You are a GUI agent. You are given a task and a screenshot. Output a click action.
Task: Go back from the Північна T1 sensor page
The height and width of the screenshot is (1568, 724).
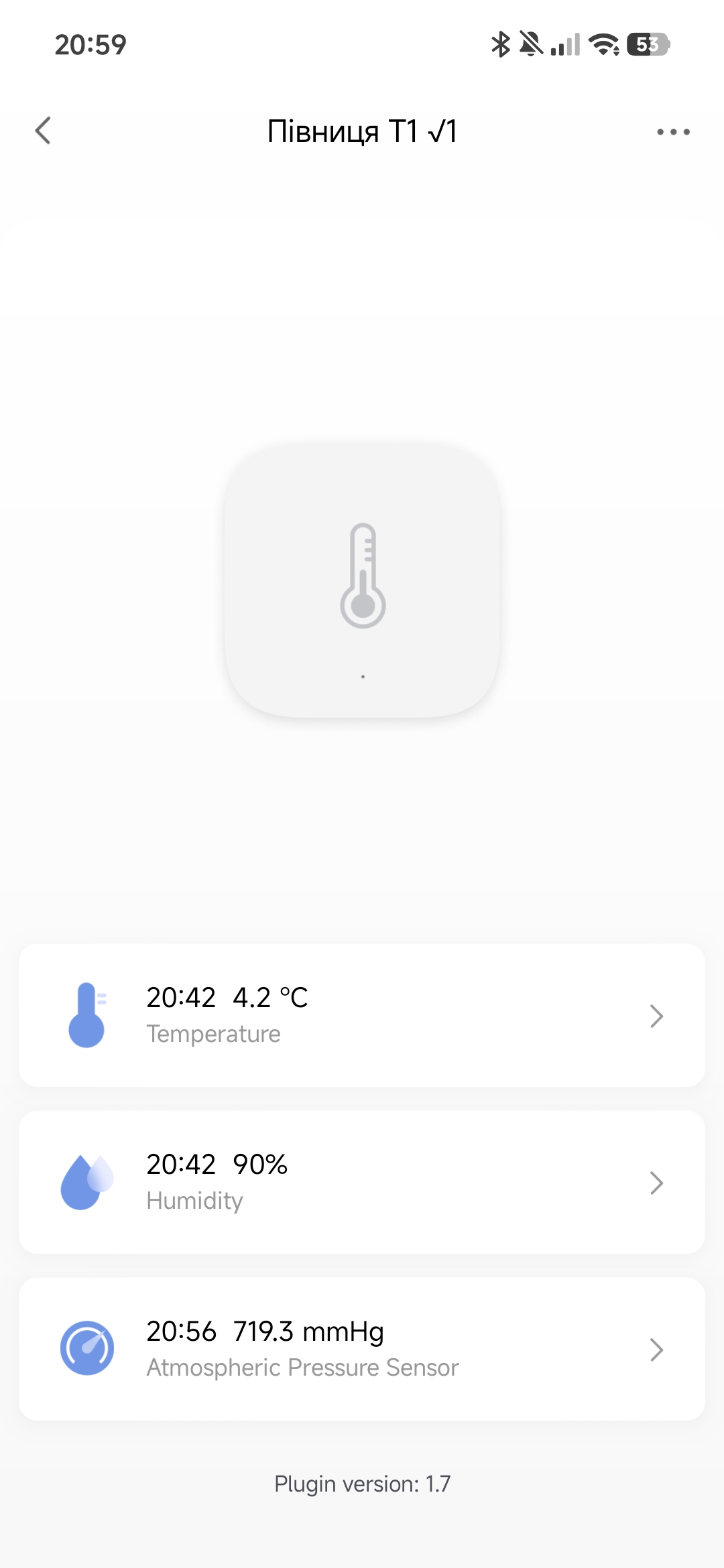click(x=43, y=131)
